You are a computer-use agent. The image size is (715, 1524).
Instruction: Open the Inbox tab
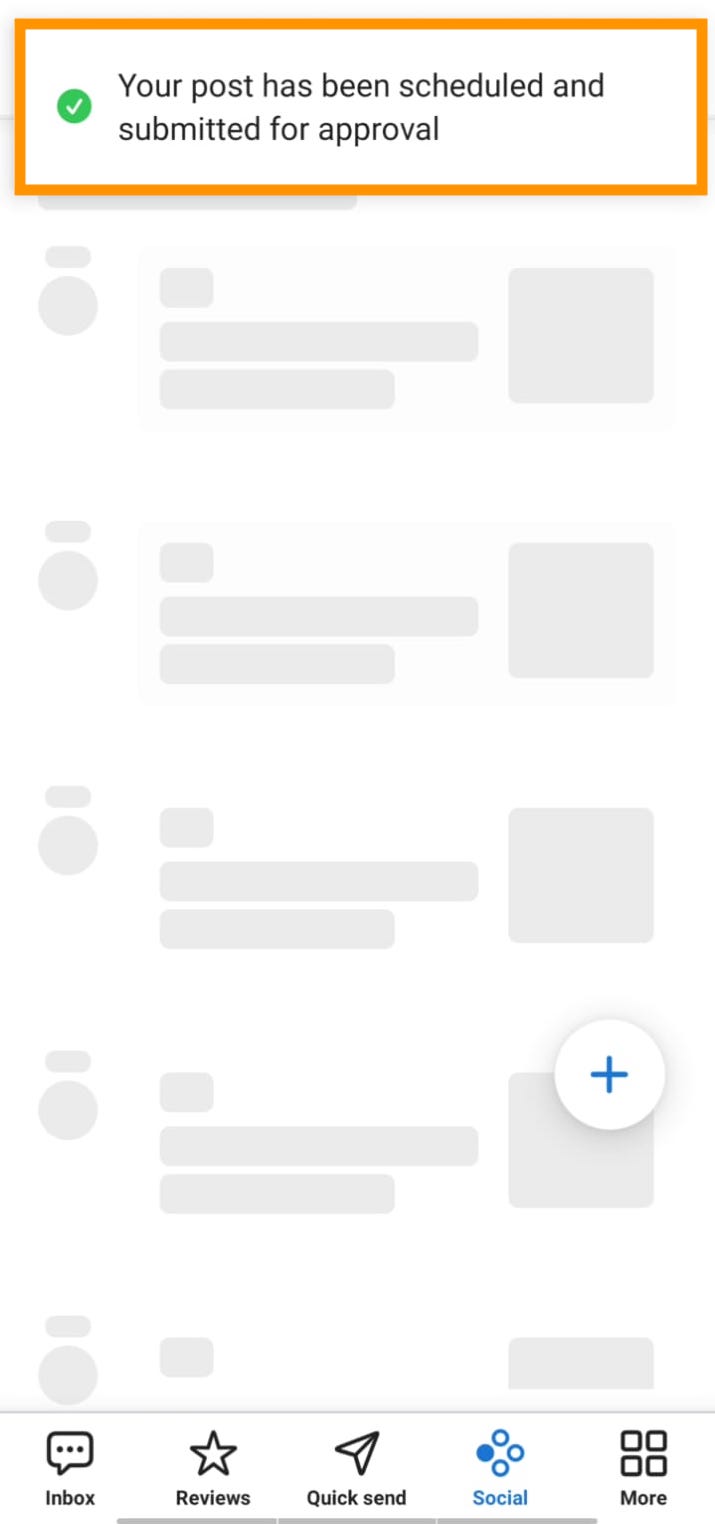point(70,1468)
